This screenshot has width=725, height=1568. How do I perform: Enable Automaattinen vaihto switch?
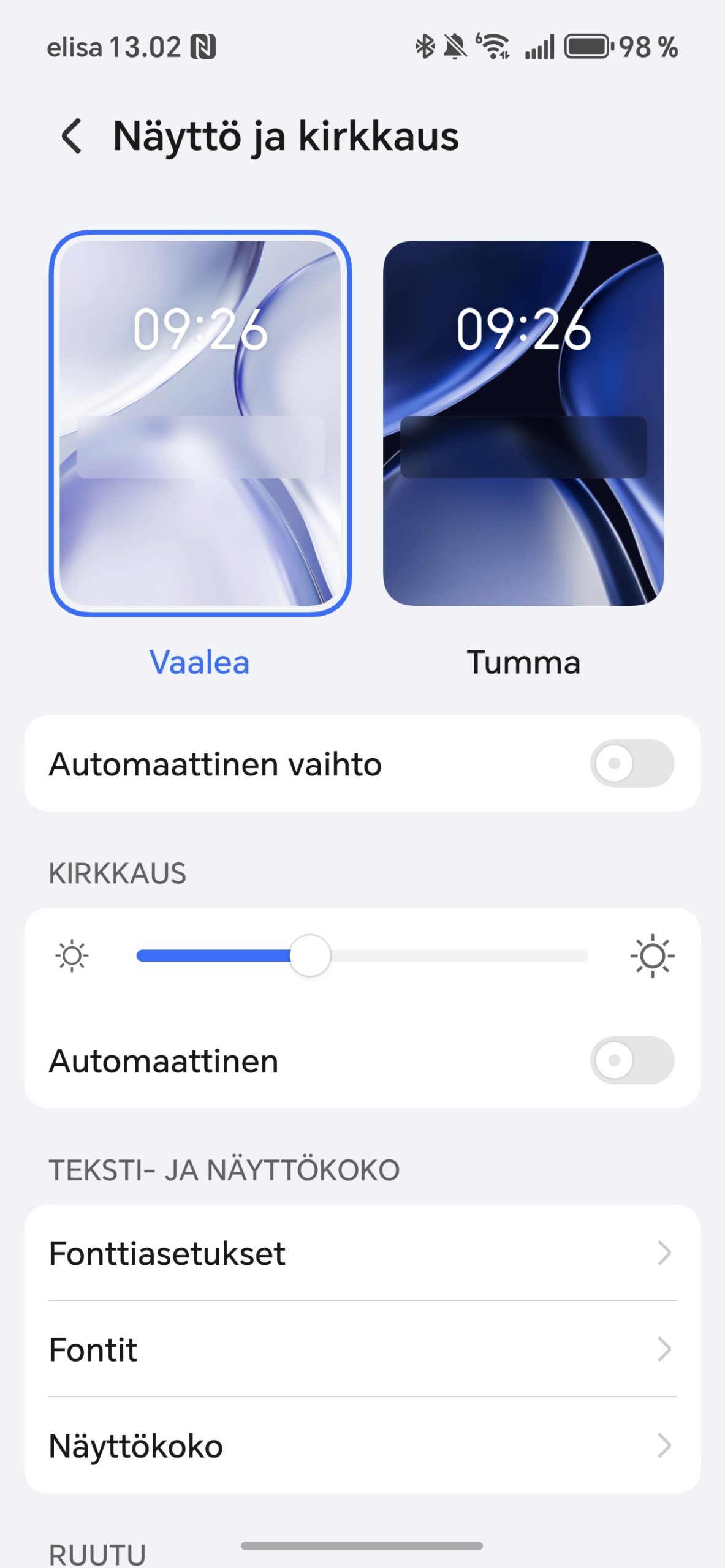[x=632, y=763]
